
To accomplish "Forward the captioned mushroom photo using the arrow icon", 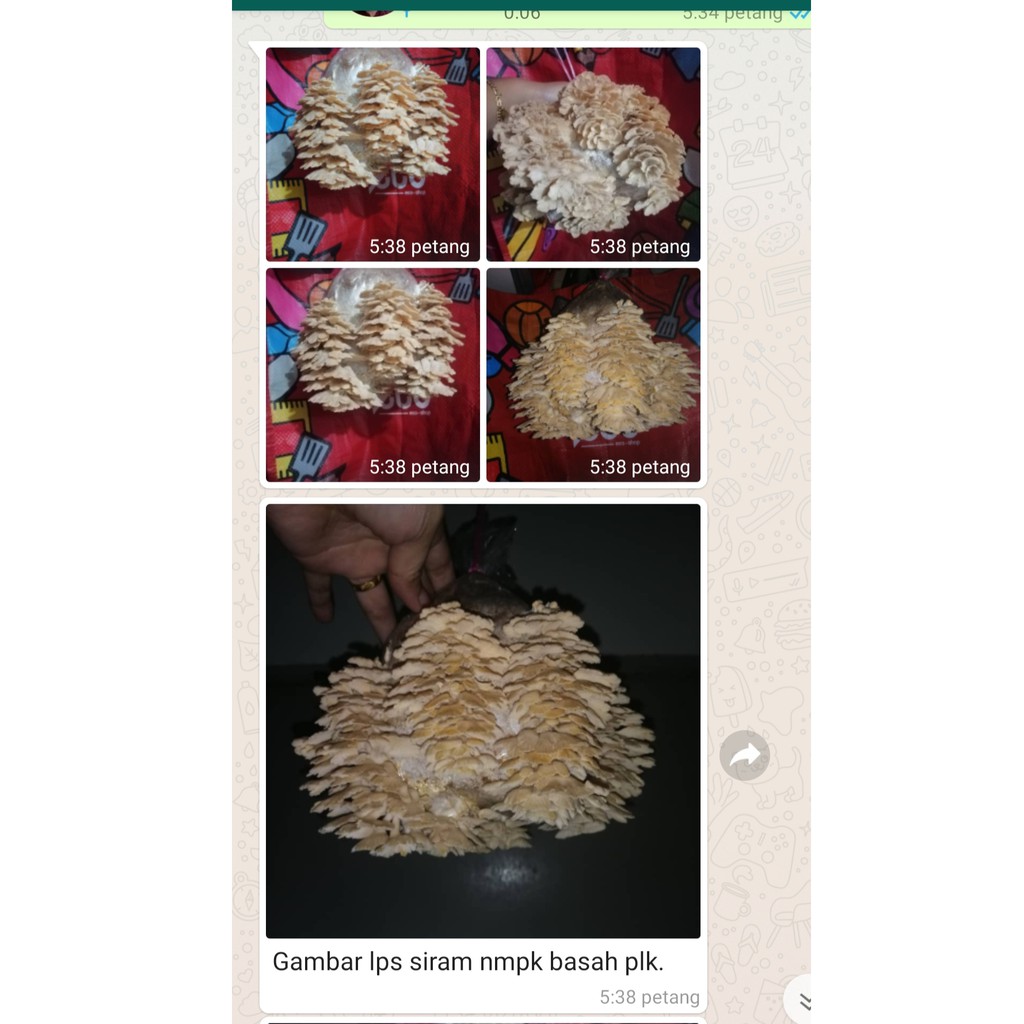I will tap(745, 756).
